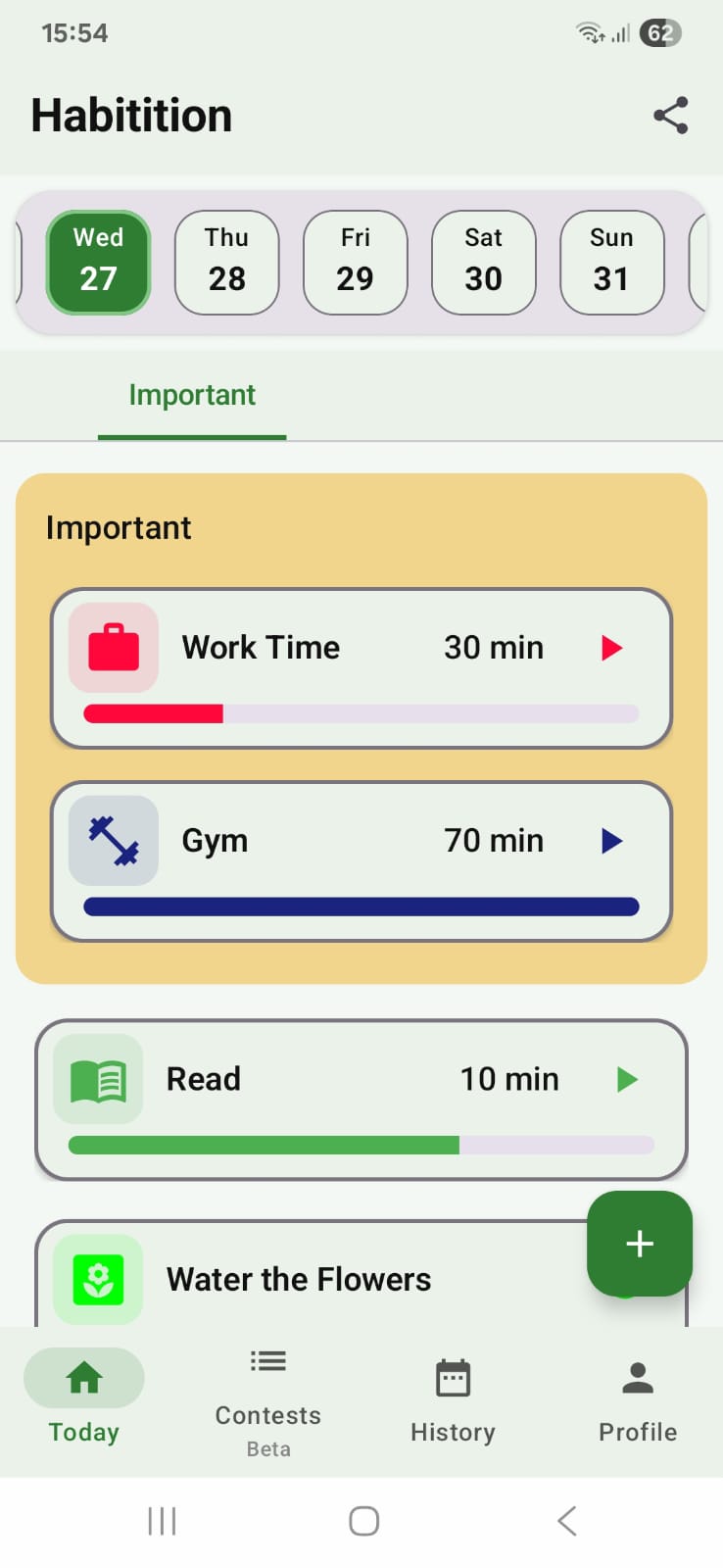Tap the Water the Flowers icon
This screenshot has height=1568, width=723.
pos(97,1279)
